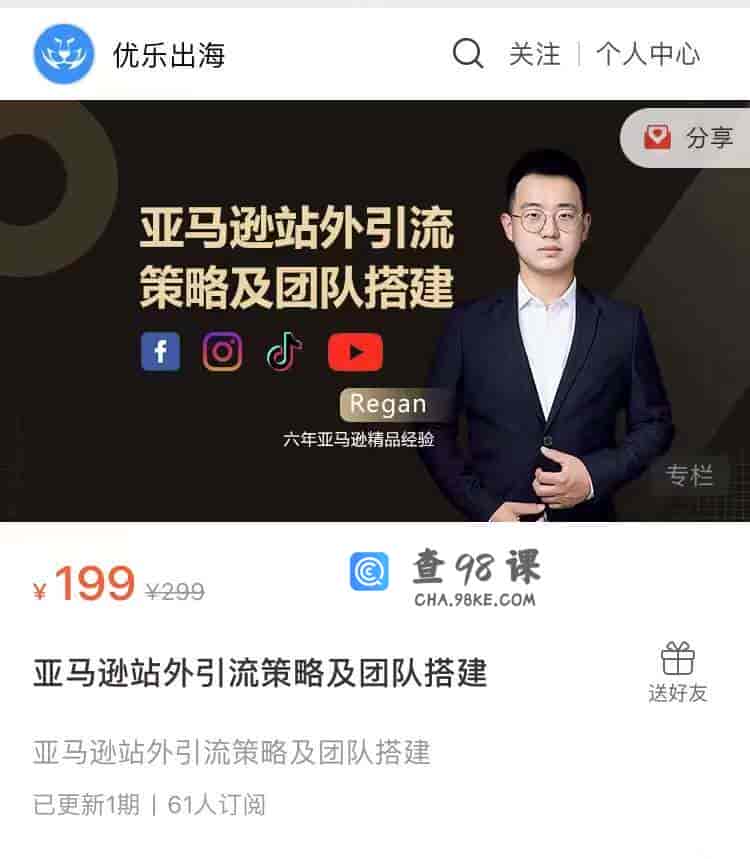This screenshot has width=750, height=859.
Task: Click the red share tag icon
Action: pyautogui.click(x=658, y=138)
